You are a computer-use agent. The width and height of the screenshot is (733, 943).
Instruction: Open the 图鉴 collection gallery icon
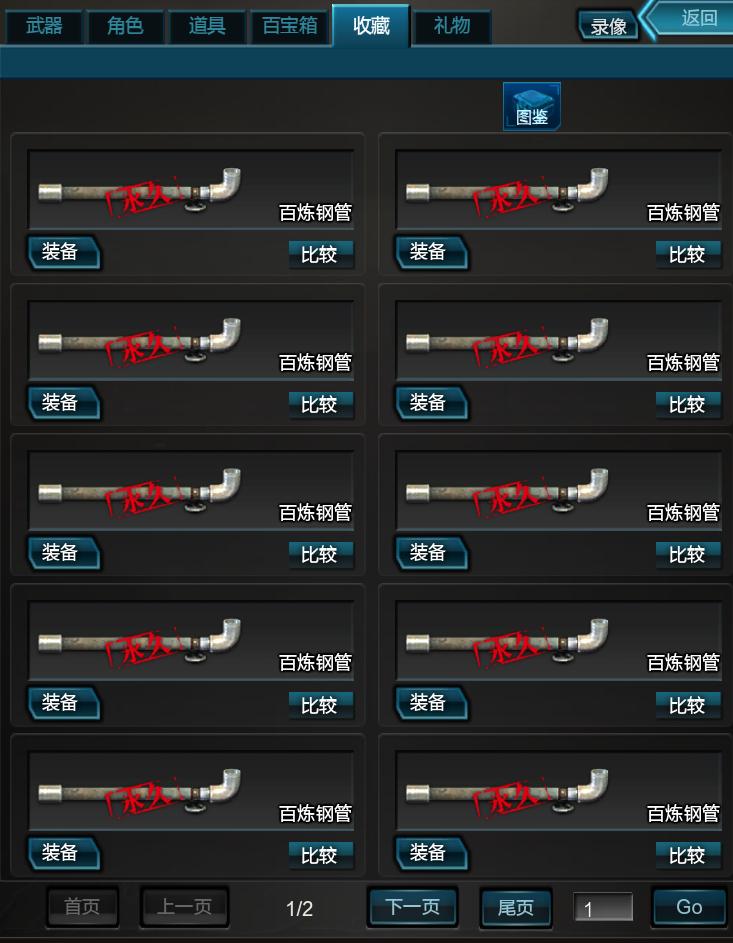tap(531, 107)
